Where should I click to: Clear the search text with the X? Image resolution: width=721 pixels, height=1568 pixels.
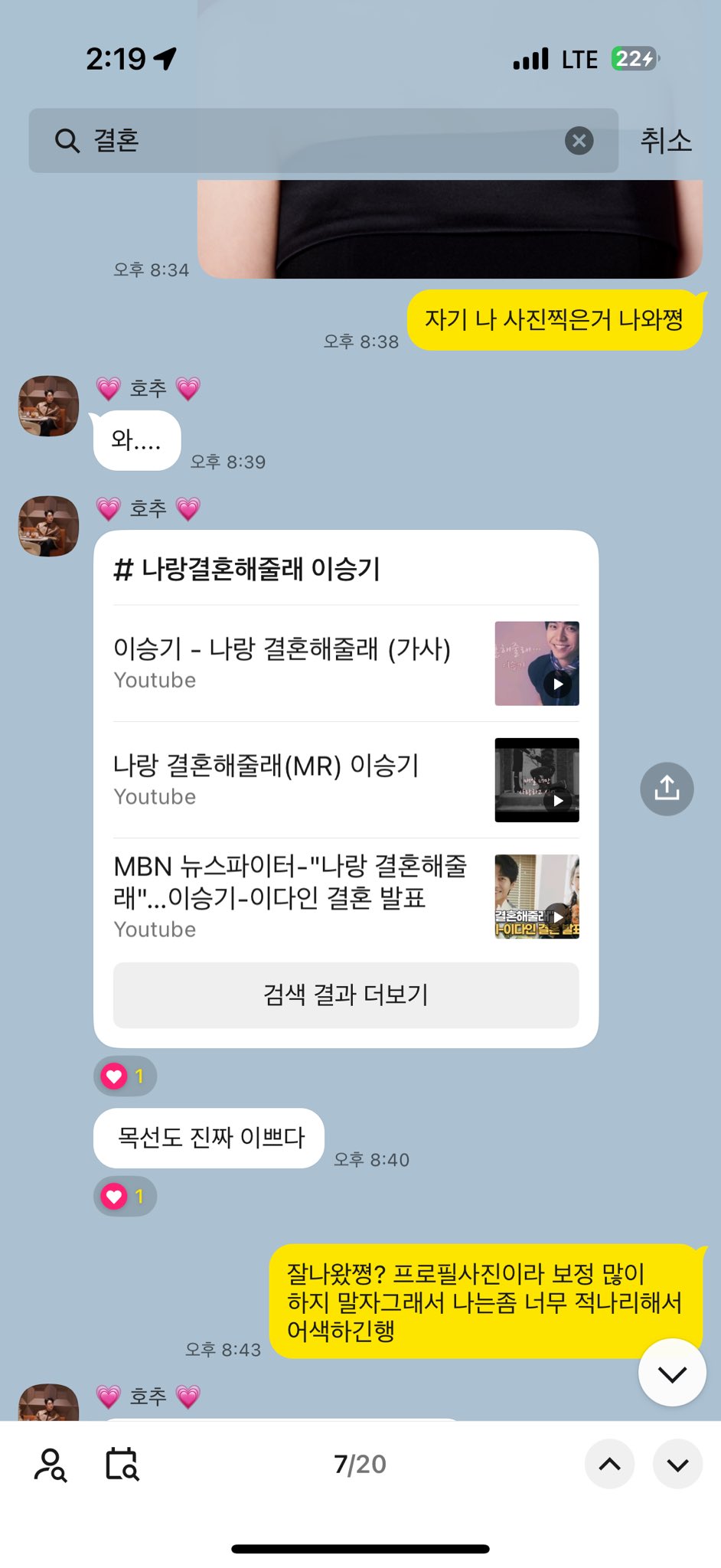coord(579,141)
